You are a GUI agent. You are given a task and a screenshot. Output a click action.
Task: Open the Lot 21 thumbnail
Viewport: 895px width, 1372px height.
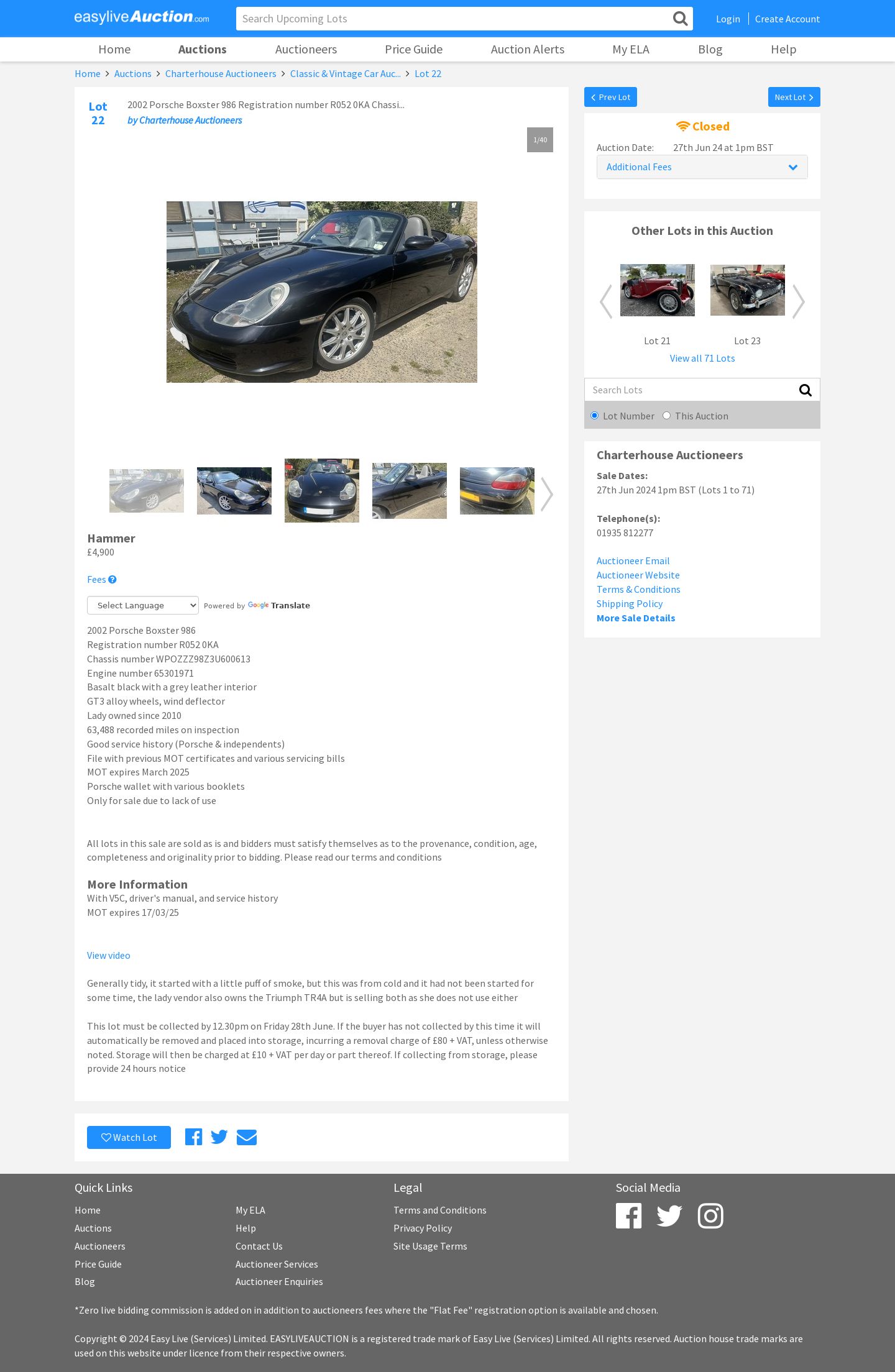657,290
